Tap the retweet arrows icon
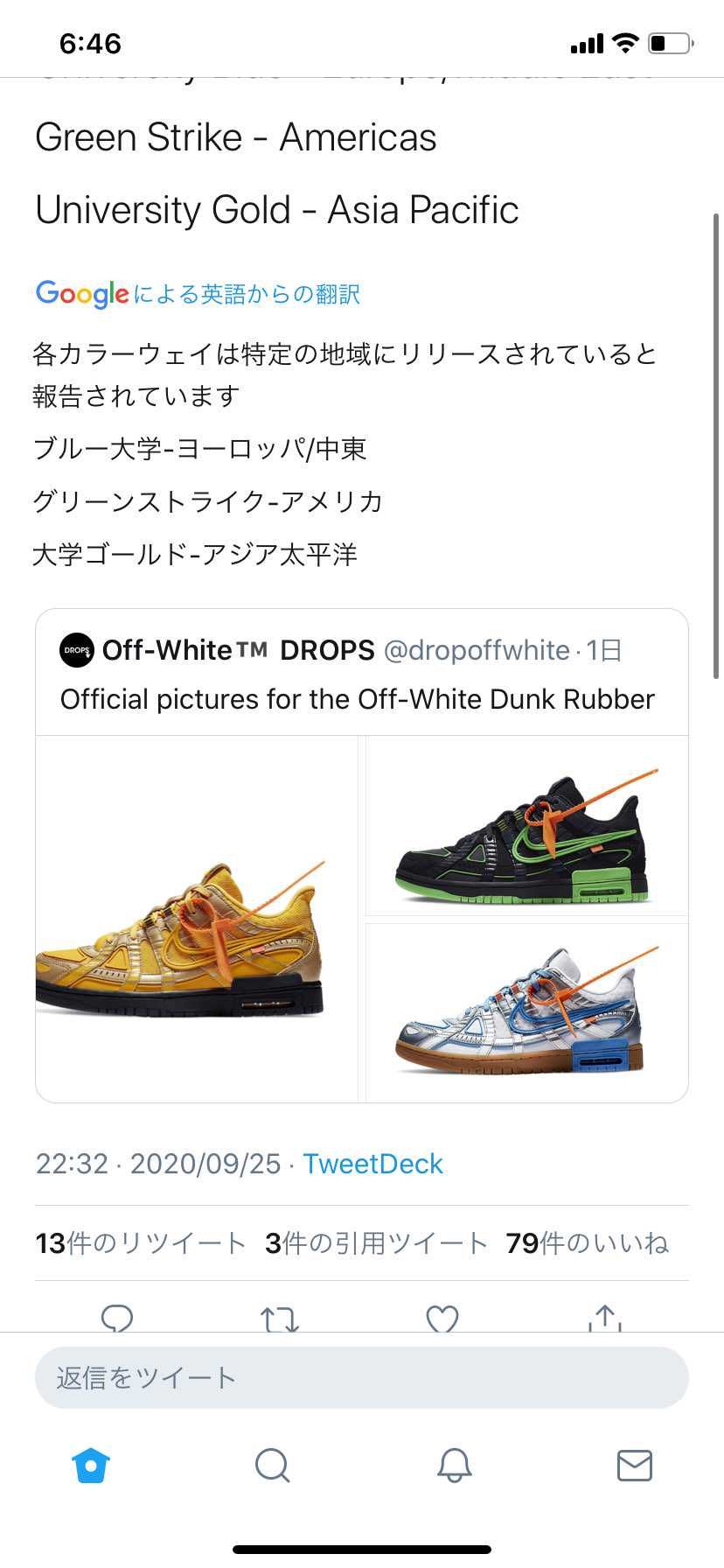The image size is (724, 1568). tap(279, 1319)
